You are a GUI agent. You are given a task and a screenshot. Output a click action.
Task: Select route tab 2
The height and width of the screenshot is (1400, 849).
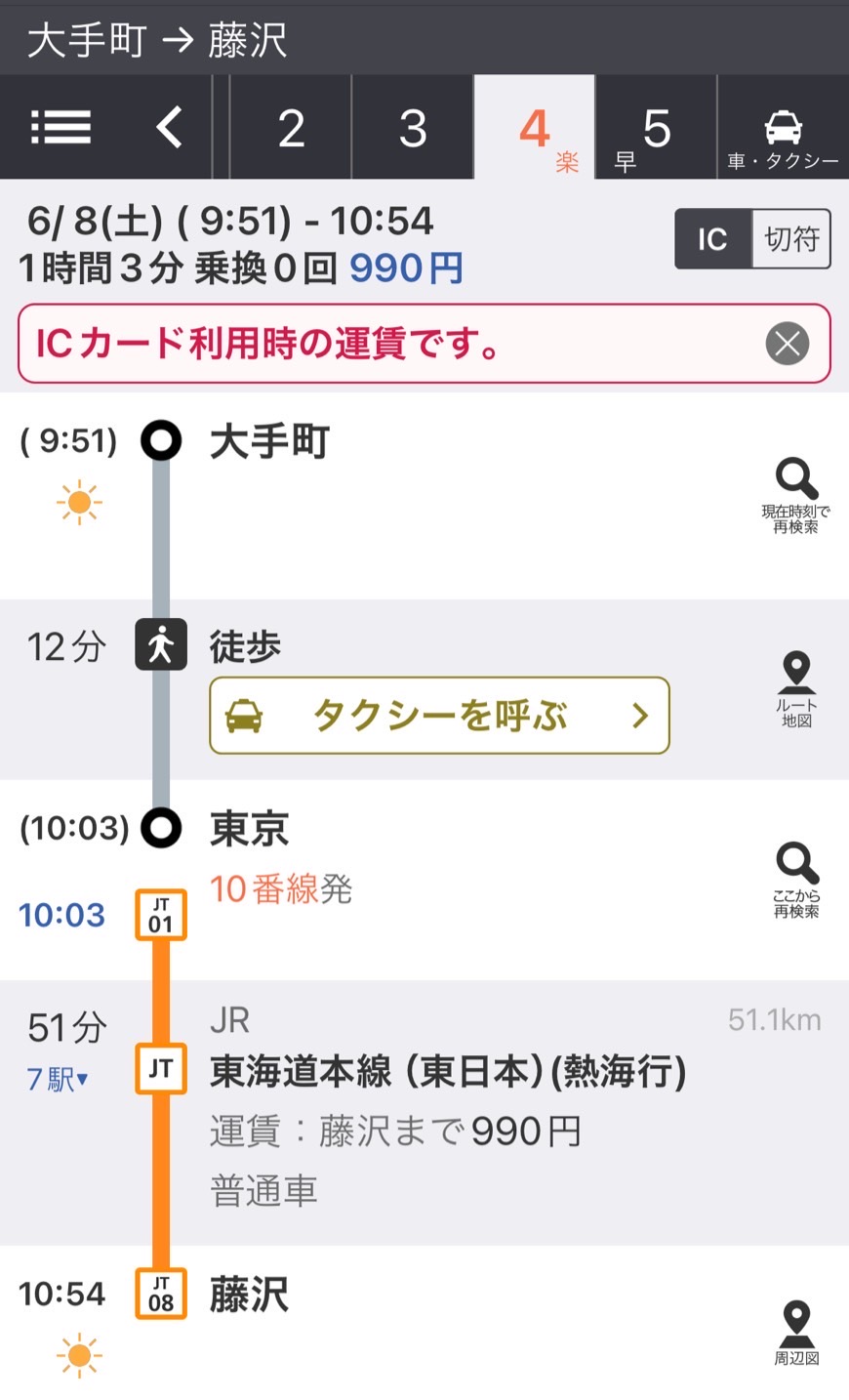pyautogui.click(x=289, y=127)
